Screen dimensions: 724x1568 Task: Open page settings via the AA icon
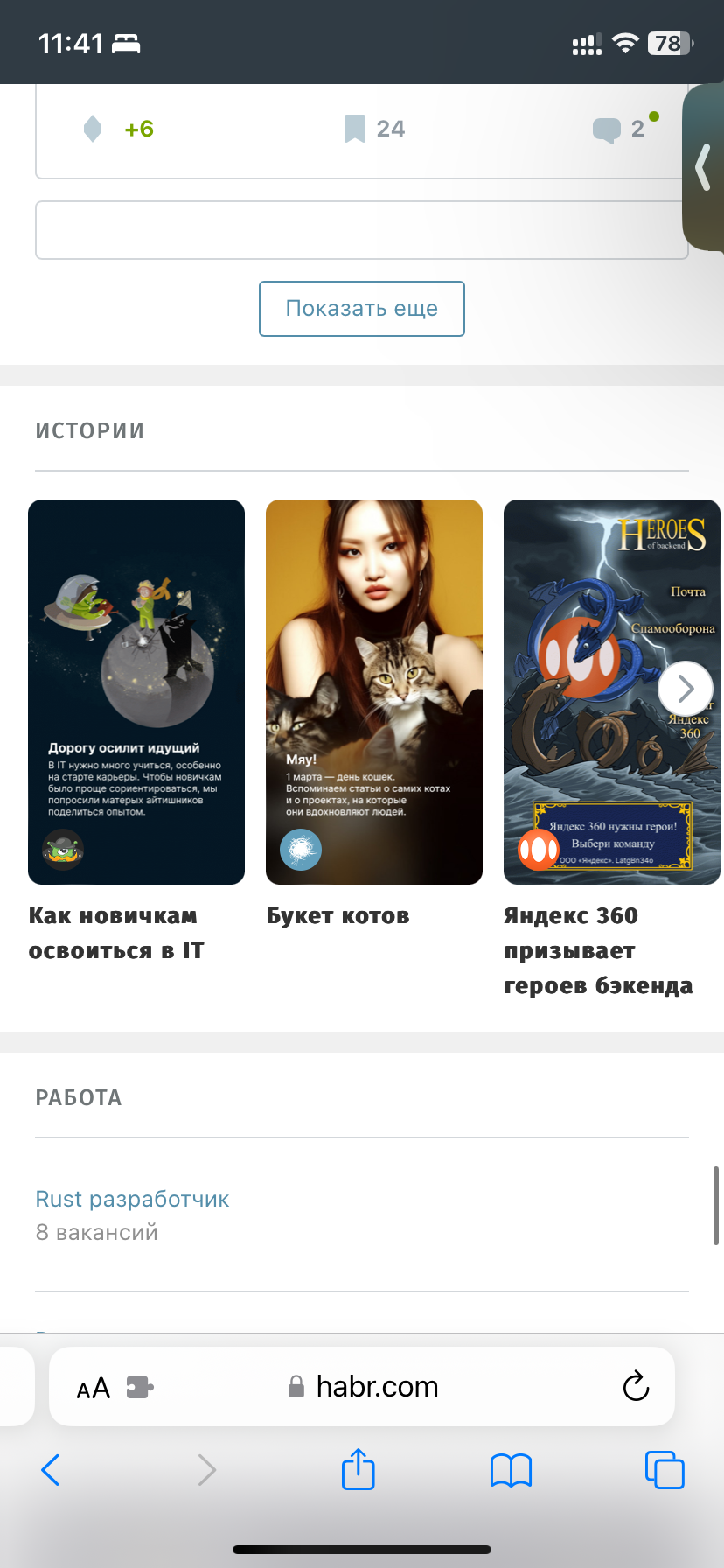point(92,1386)
